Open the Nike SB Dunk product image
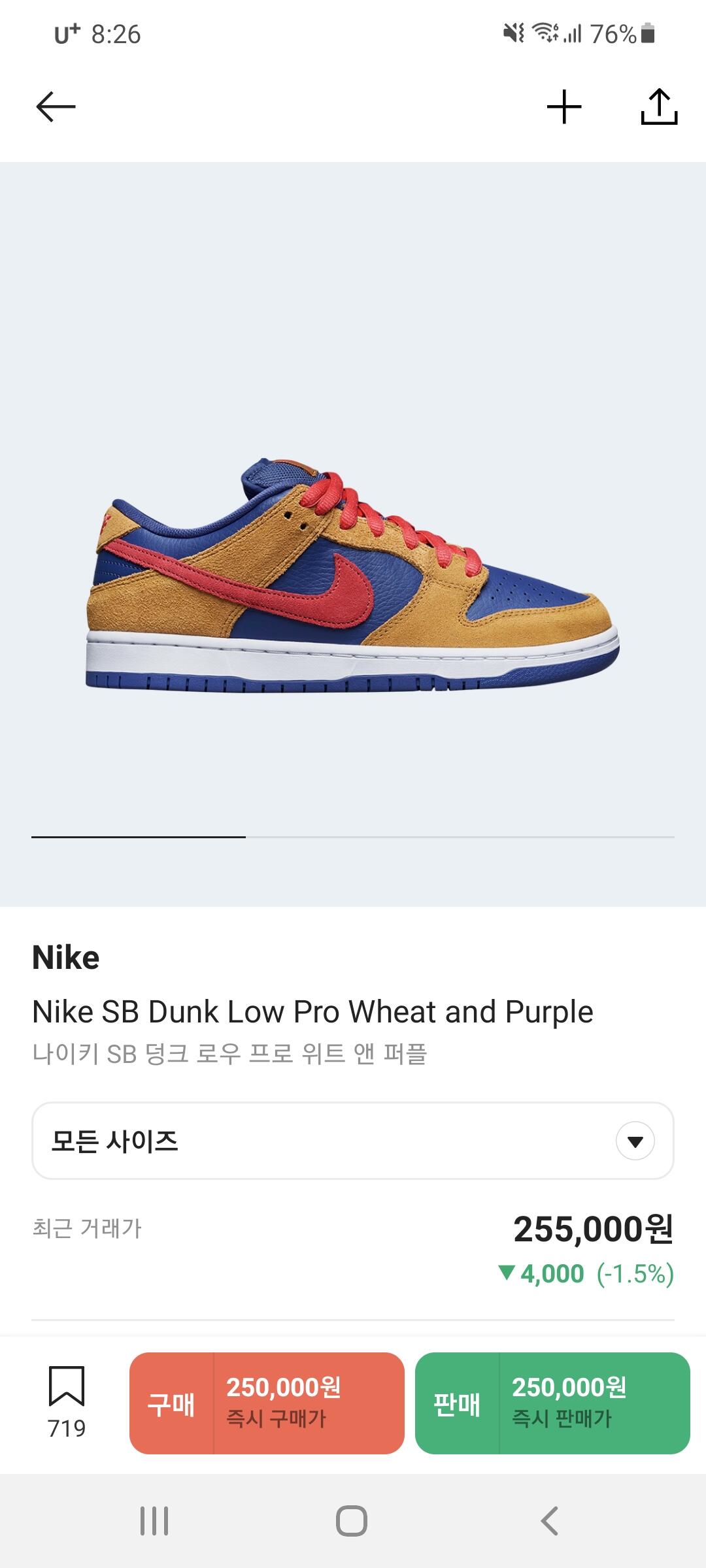 (x=353, y=575)
